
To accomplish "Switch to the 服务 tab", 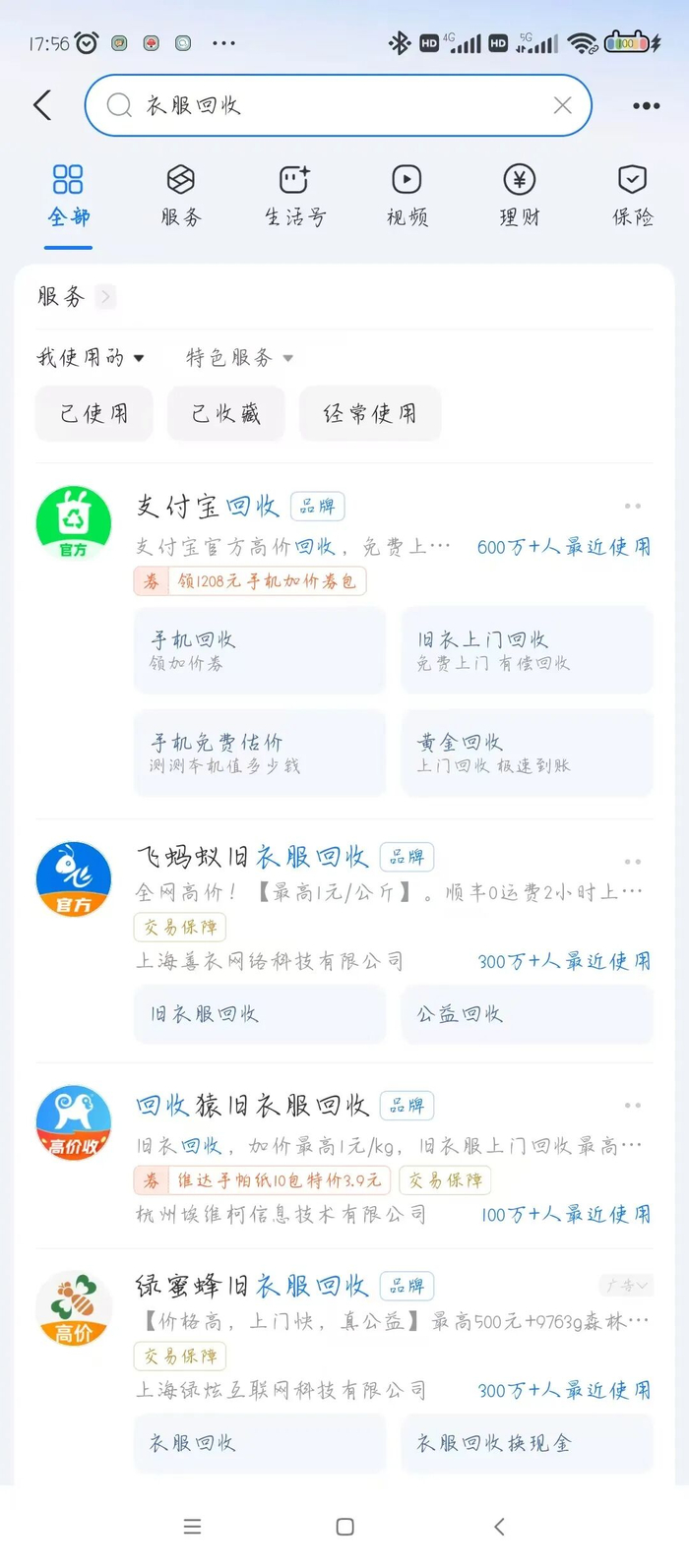I will pyautogui.click(x=180, y=196).
